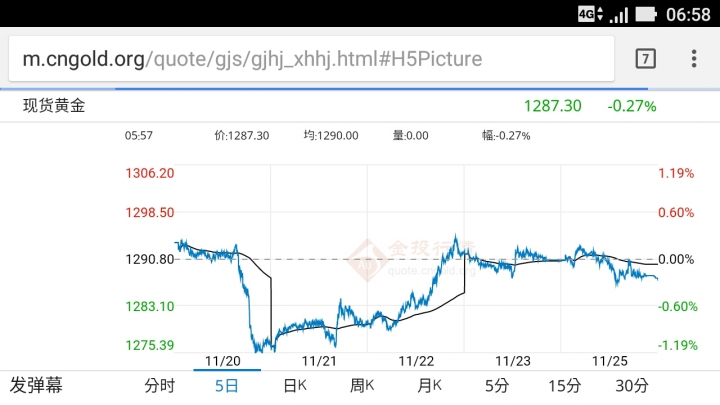Open the browser overflow menu

point(694,59)
